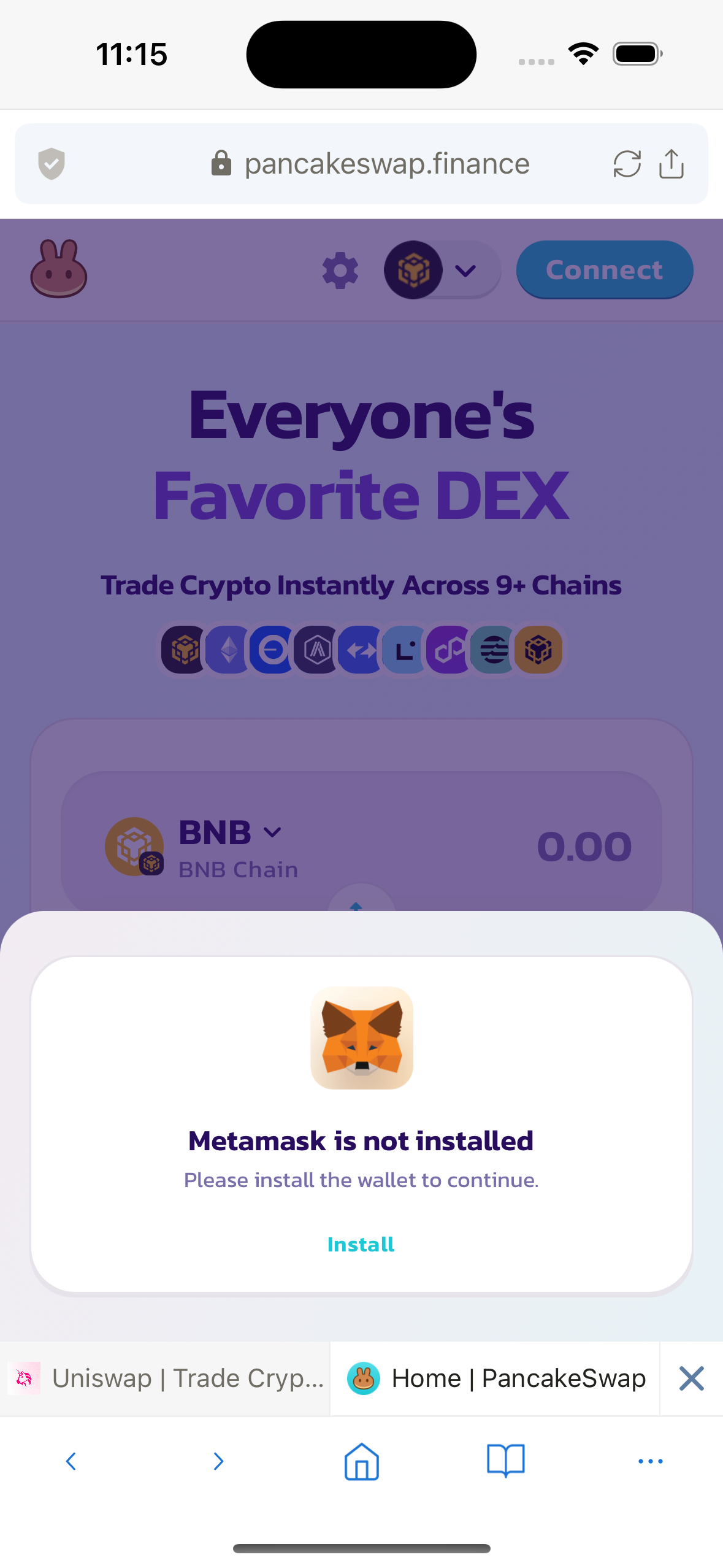Go back to the previous page

click(71, 1461)
